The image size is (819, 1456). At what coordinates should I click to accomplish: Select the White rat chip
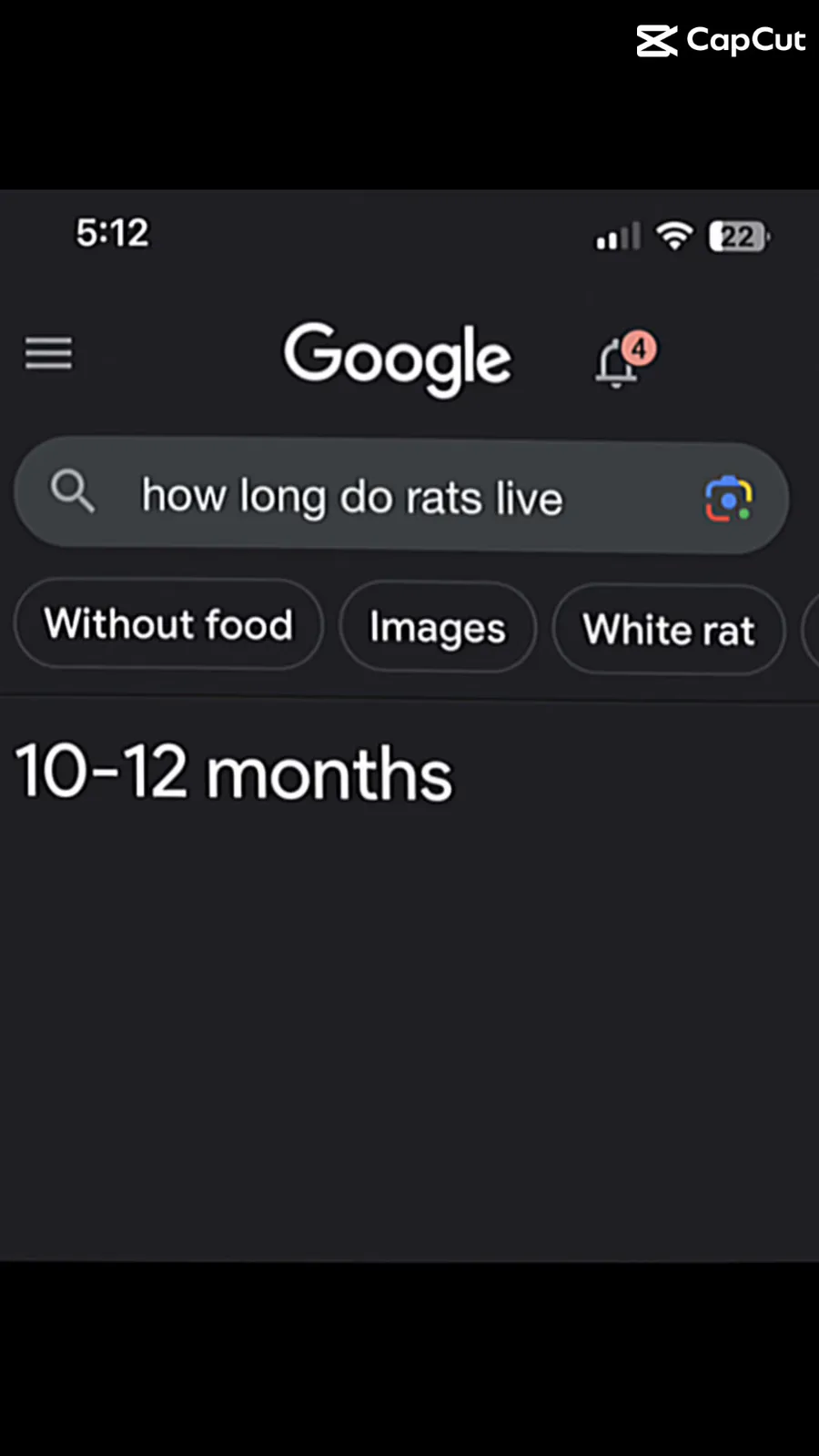coord(669,630)
